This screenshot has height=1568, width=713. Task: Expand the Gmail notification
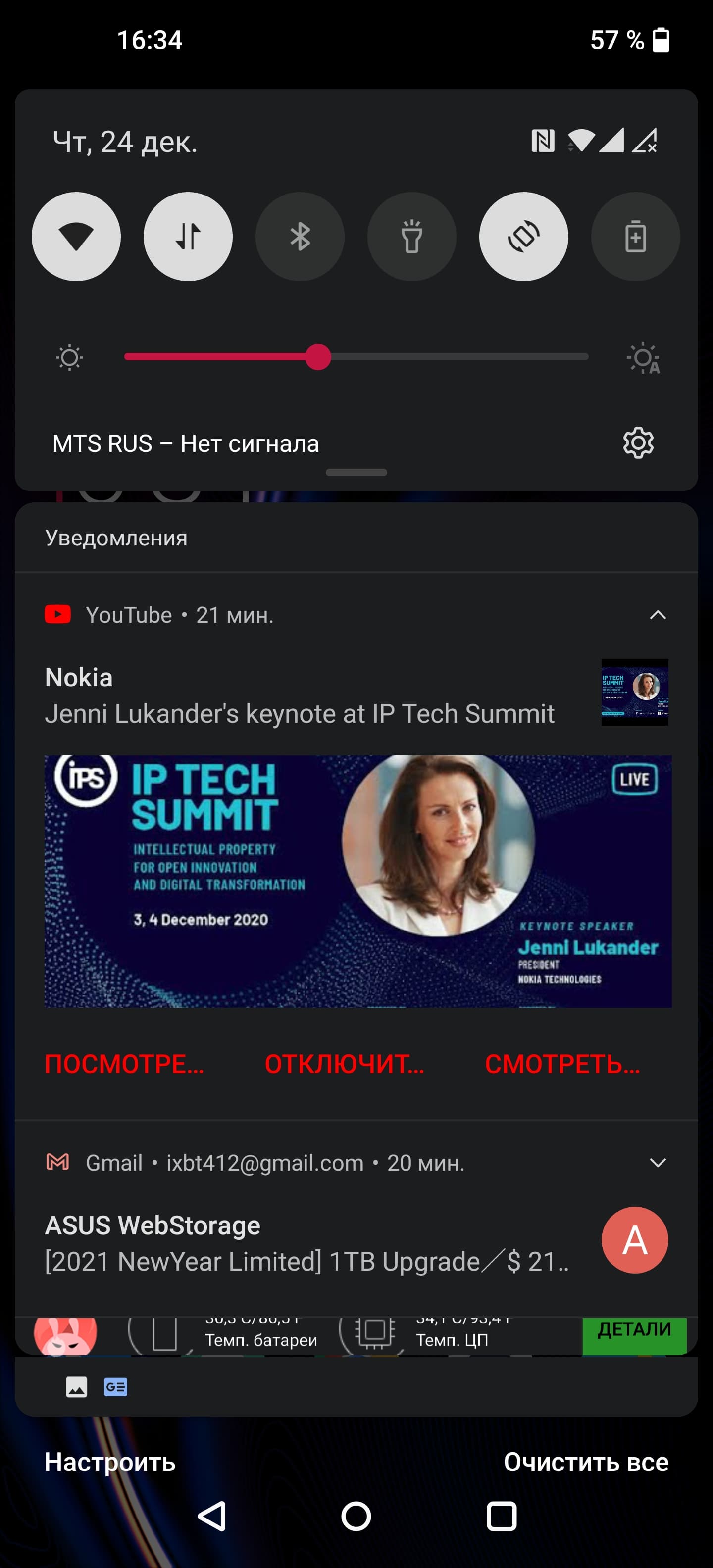coord(658,1163)
